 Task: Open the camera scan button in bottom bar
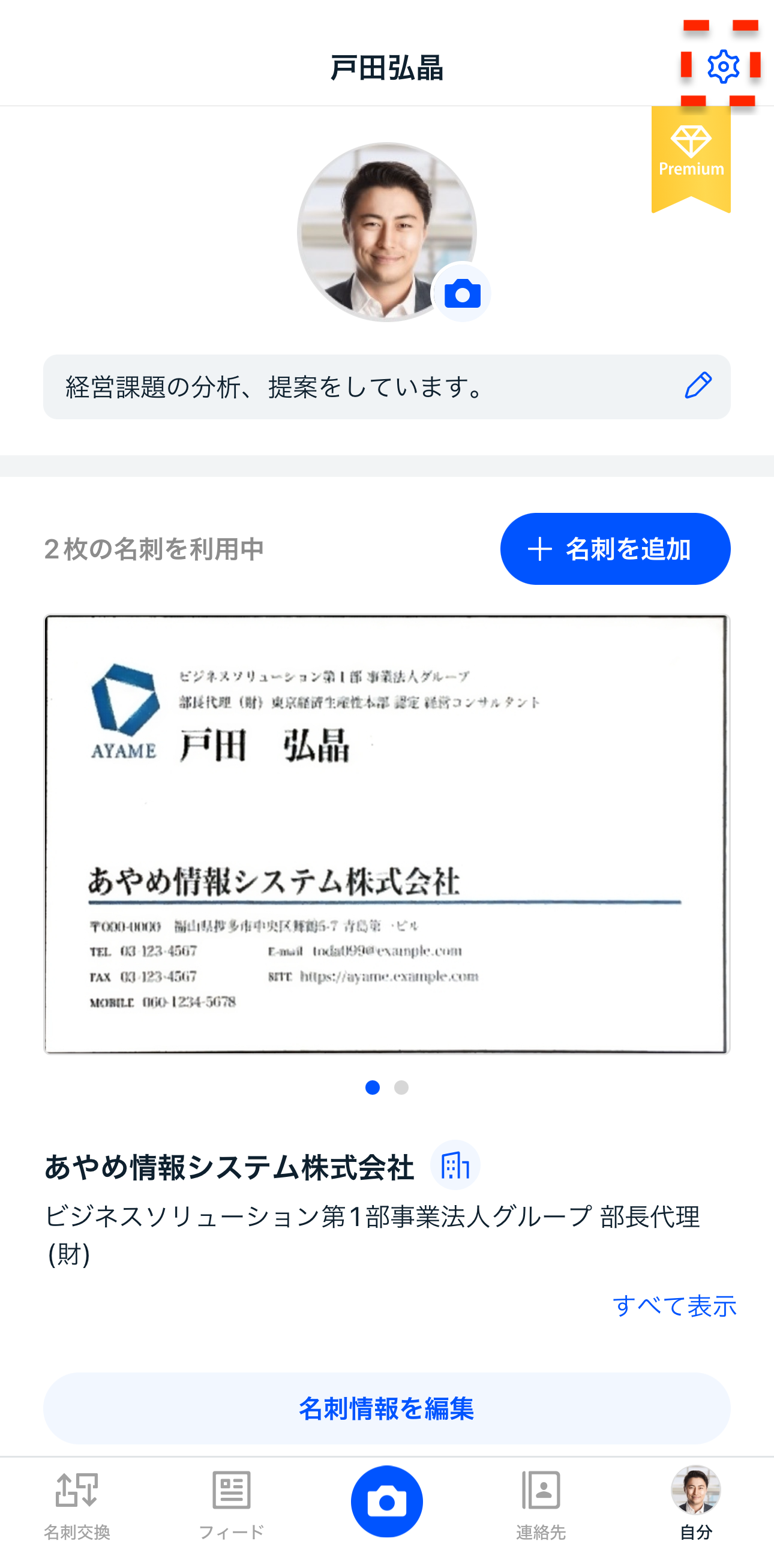(x=386, y=1501)
